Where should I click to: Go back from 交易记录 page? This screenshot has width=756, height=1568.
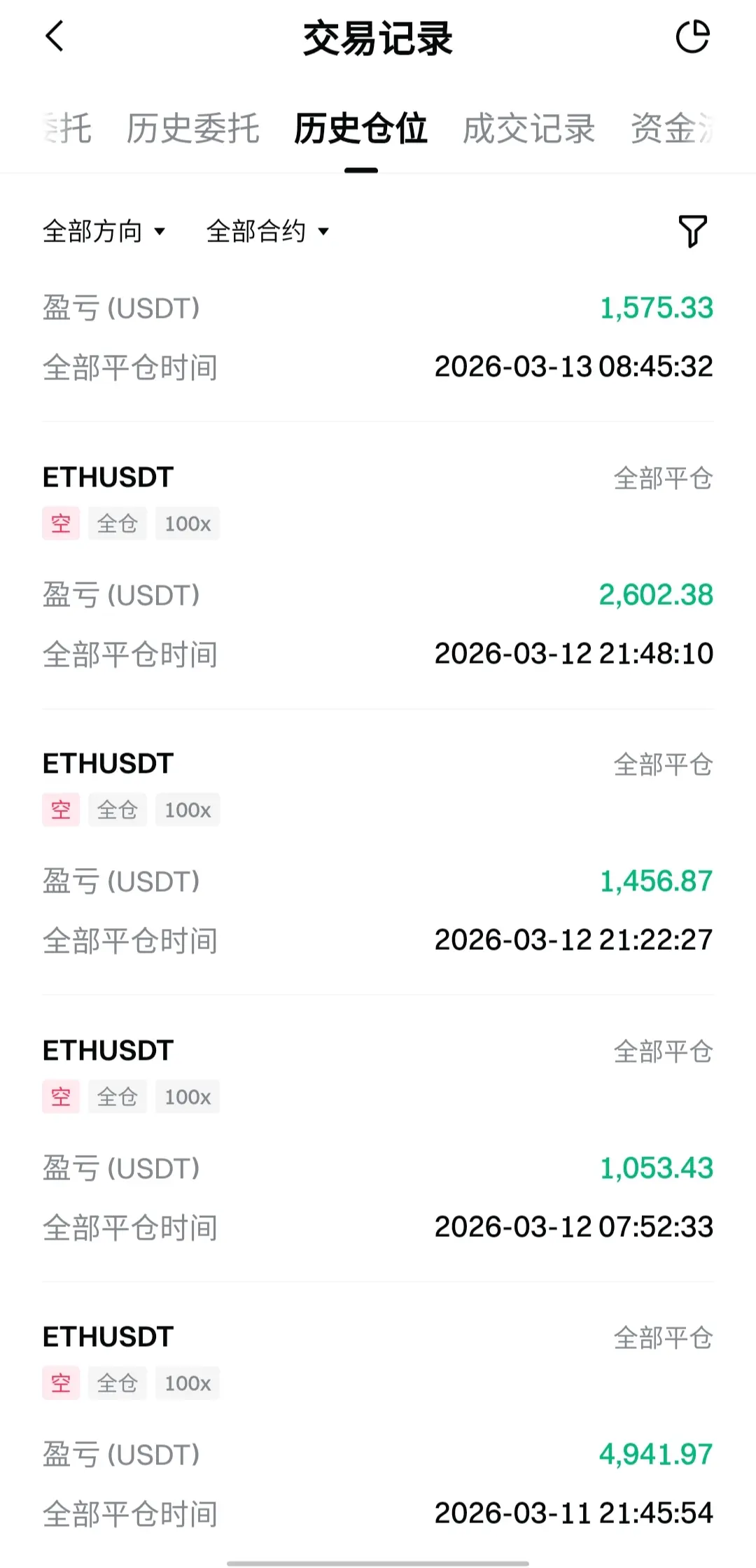click(x=55, y=36)
